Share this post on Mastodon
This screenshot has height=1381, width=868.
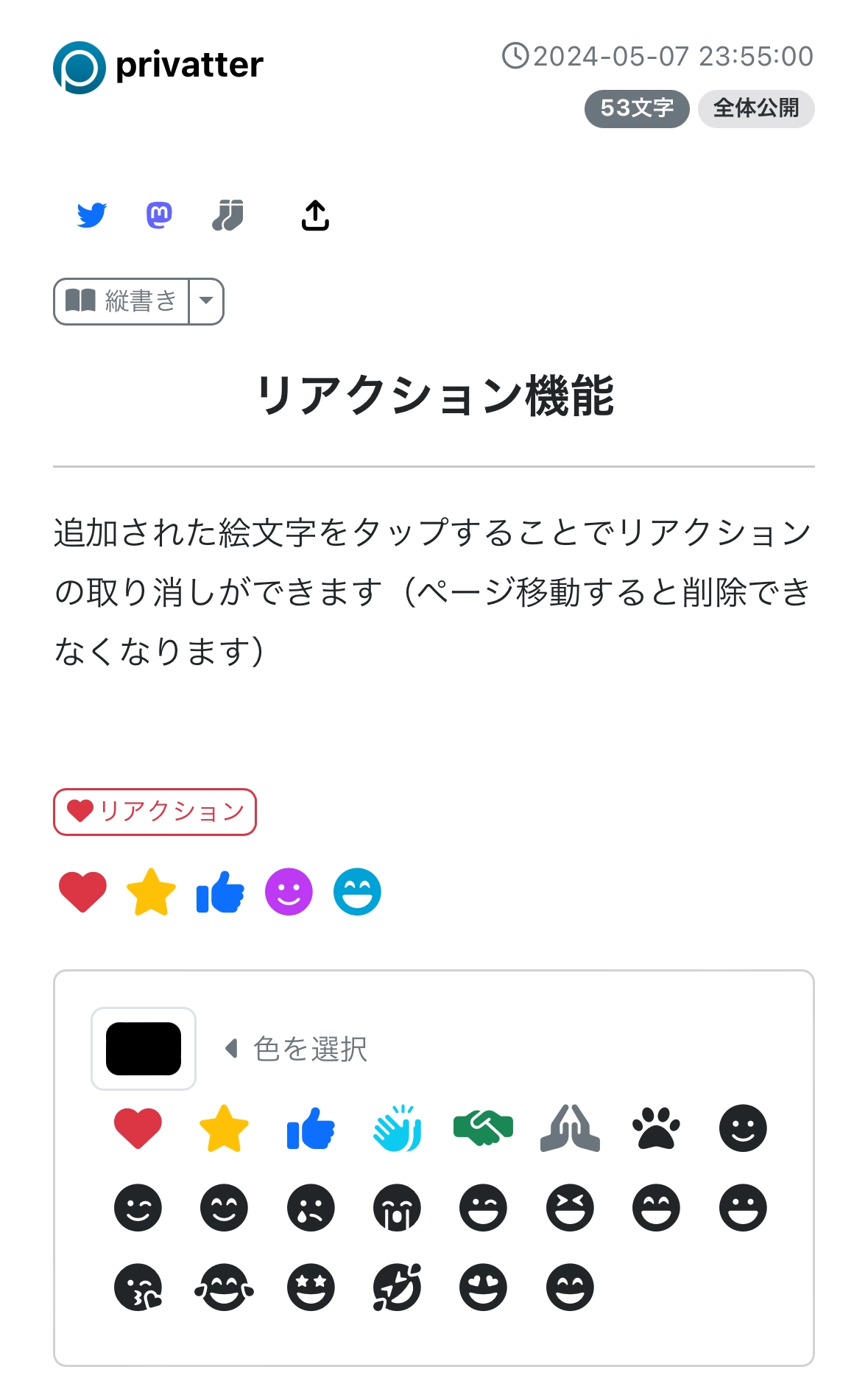[159, 215]
